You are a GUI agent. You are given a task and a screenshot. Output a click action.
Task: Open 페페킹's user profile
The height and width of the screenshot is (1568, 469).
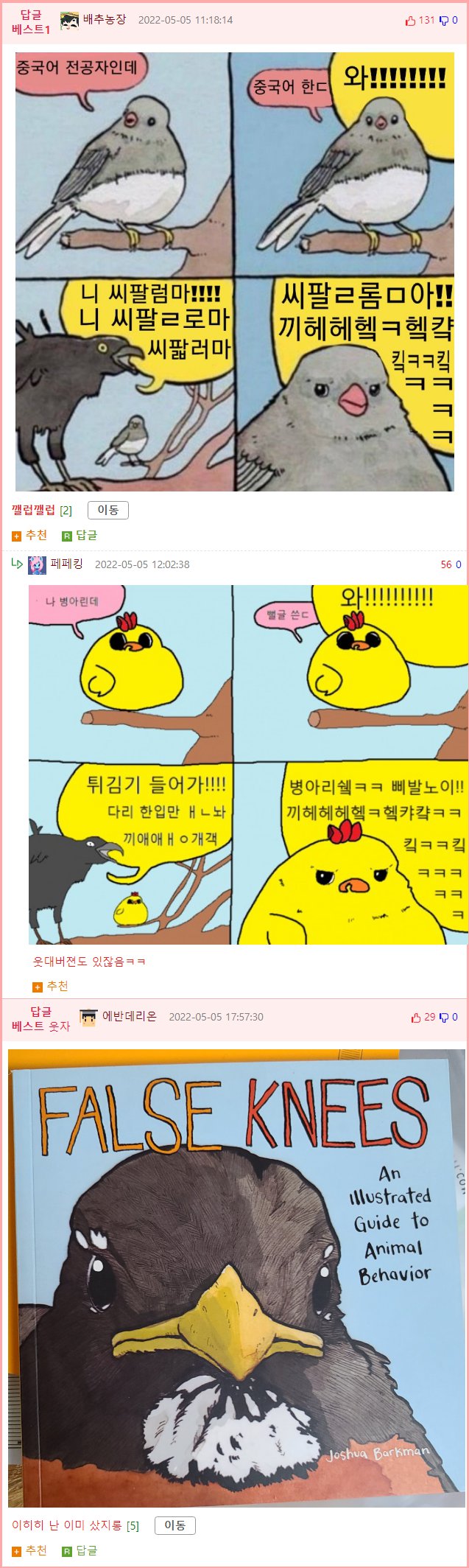(x=66, y=564)
